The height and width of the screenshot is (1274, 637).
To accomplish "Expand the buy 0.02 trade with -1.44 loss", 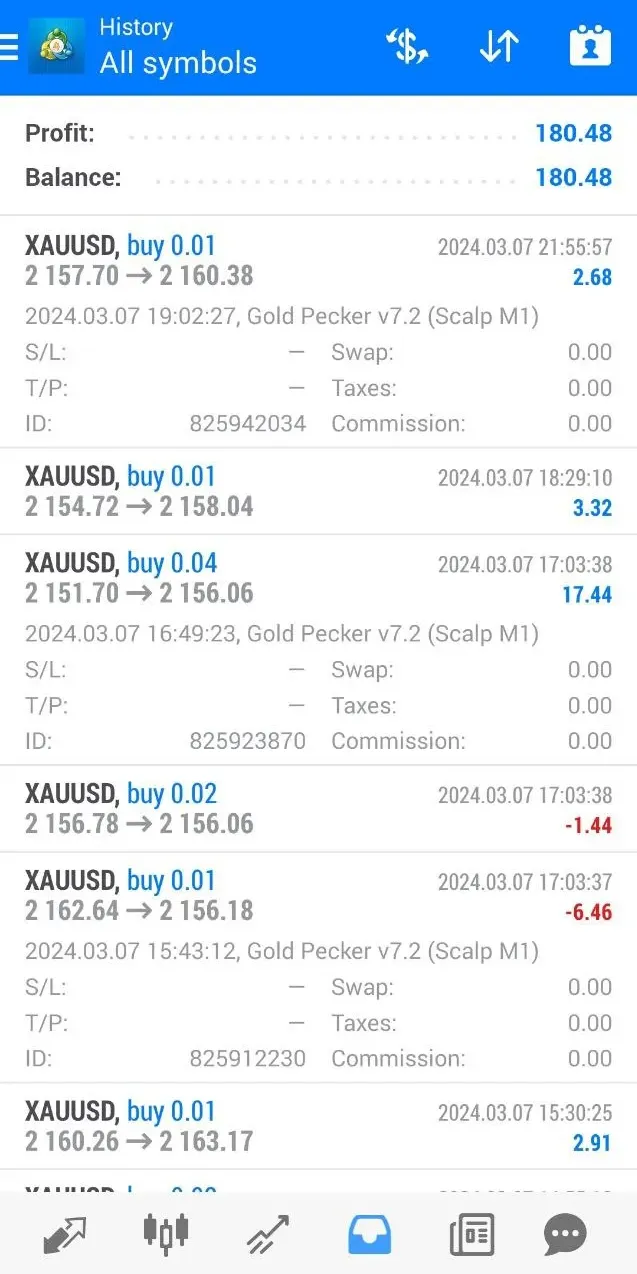I will tap(318, 810).
